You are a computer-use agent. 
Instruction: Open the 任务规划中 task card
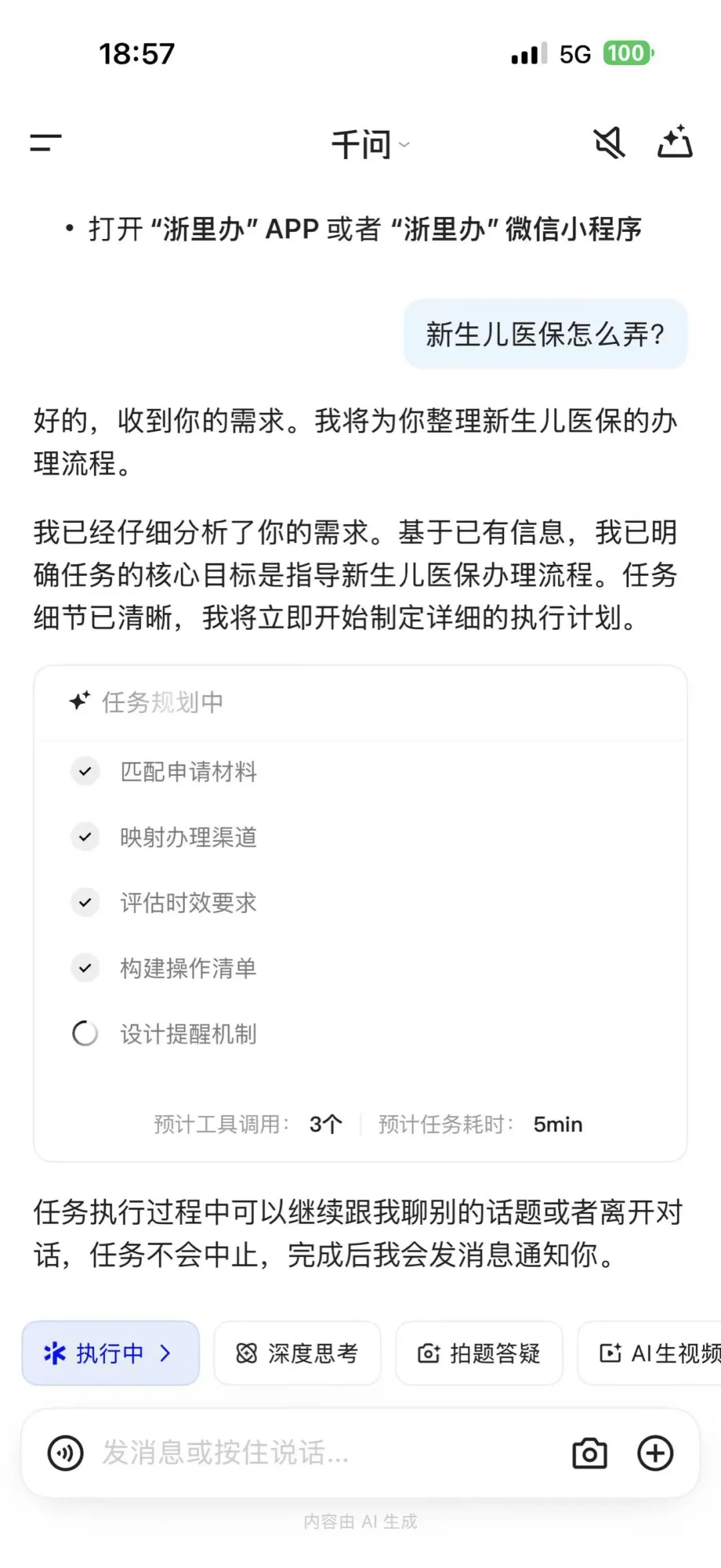point(360,703)
